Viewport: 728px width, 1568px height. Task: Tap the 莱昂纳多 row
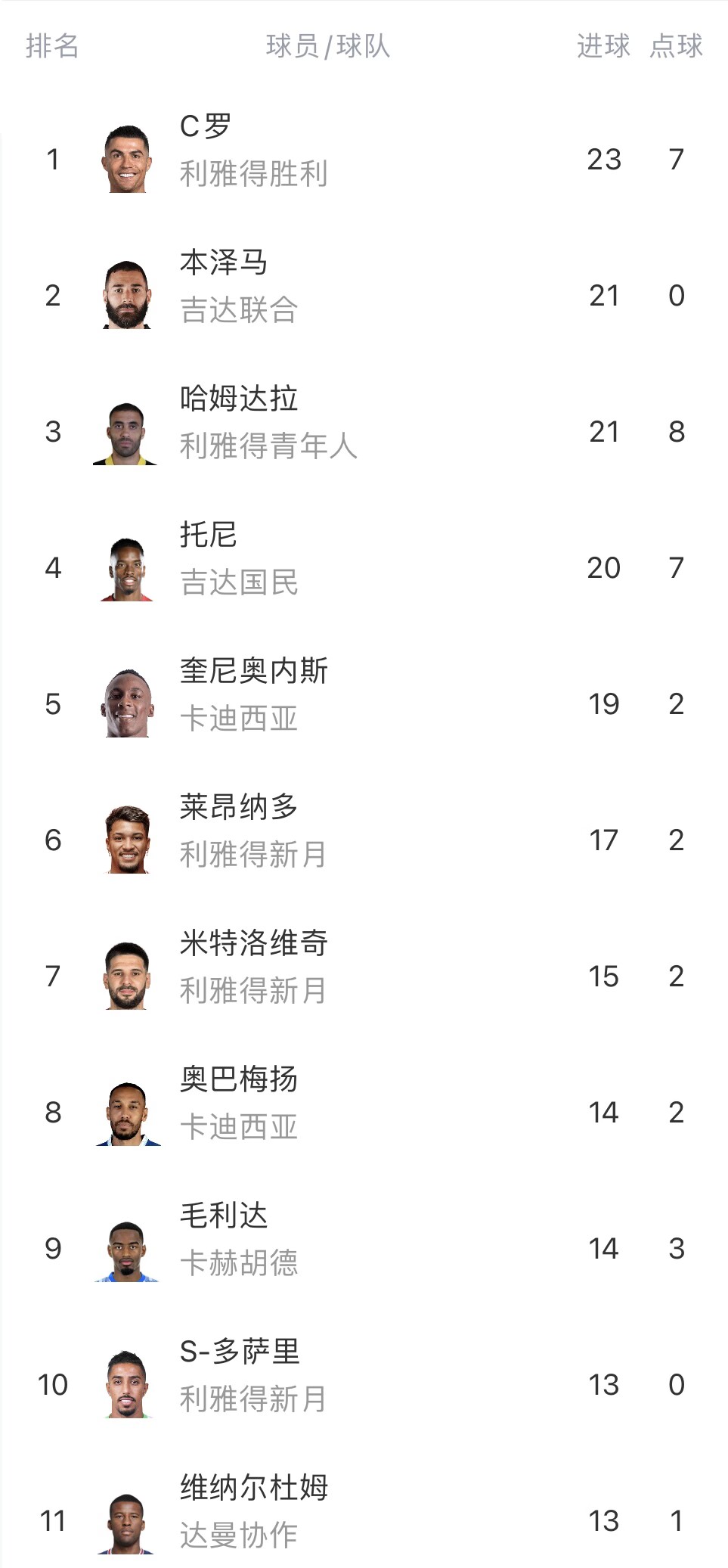(x=364, y=840)
